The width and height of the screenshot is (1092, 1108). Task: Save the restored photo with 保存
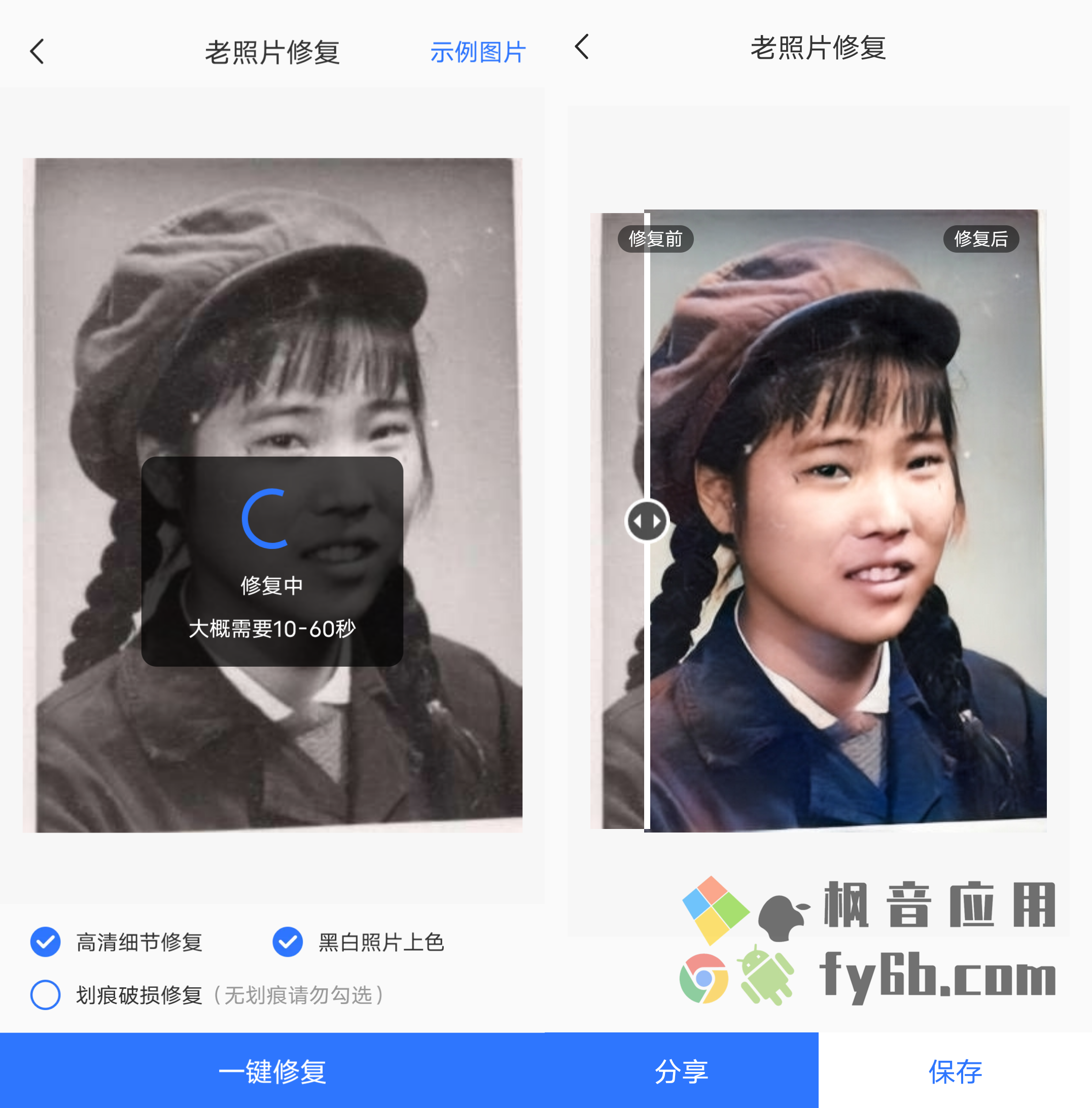(955, 1071)
